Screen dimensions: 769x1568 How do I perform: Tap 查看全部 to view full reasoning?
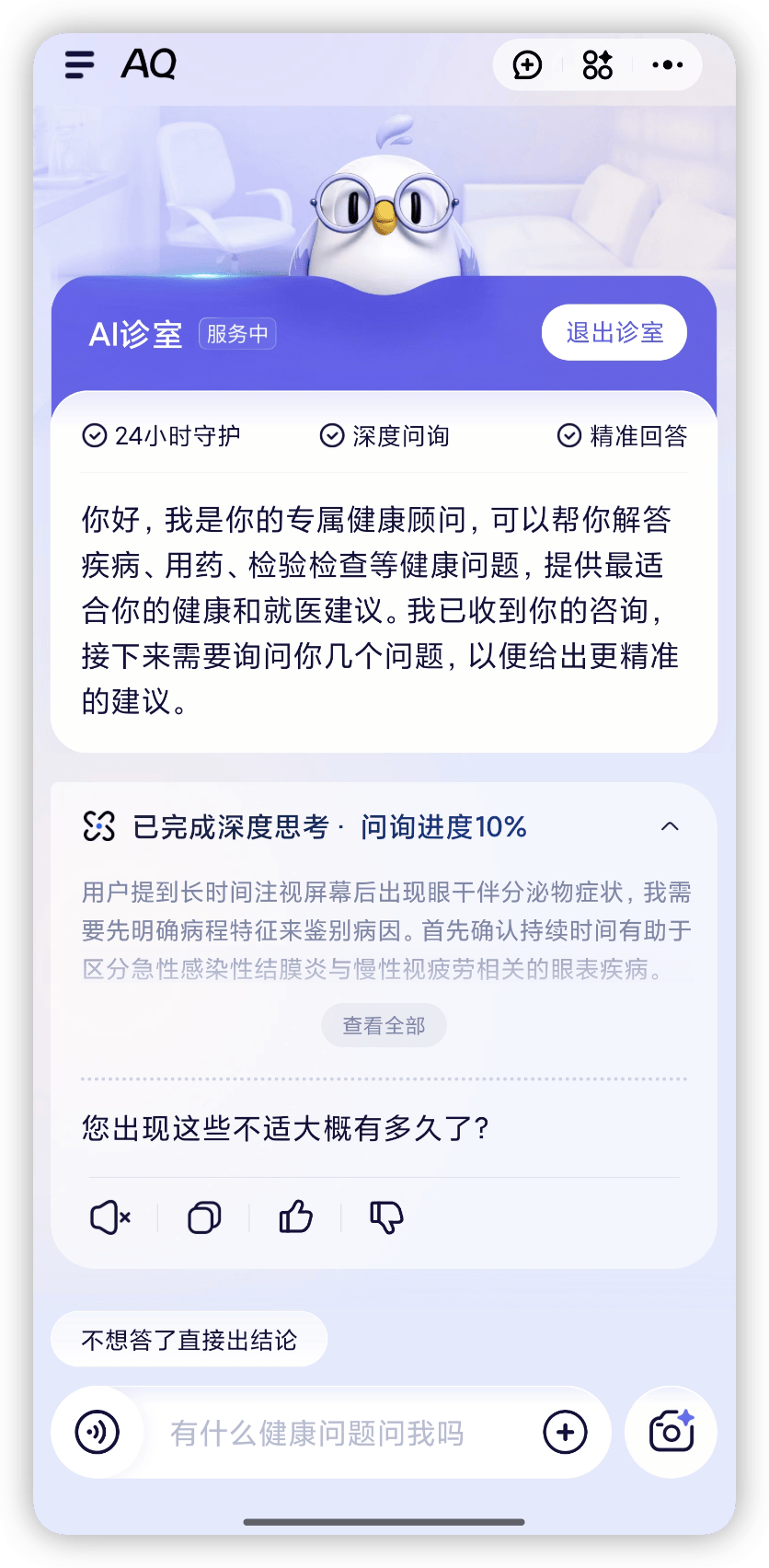point(384,1025)
